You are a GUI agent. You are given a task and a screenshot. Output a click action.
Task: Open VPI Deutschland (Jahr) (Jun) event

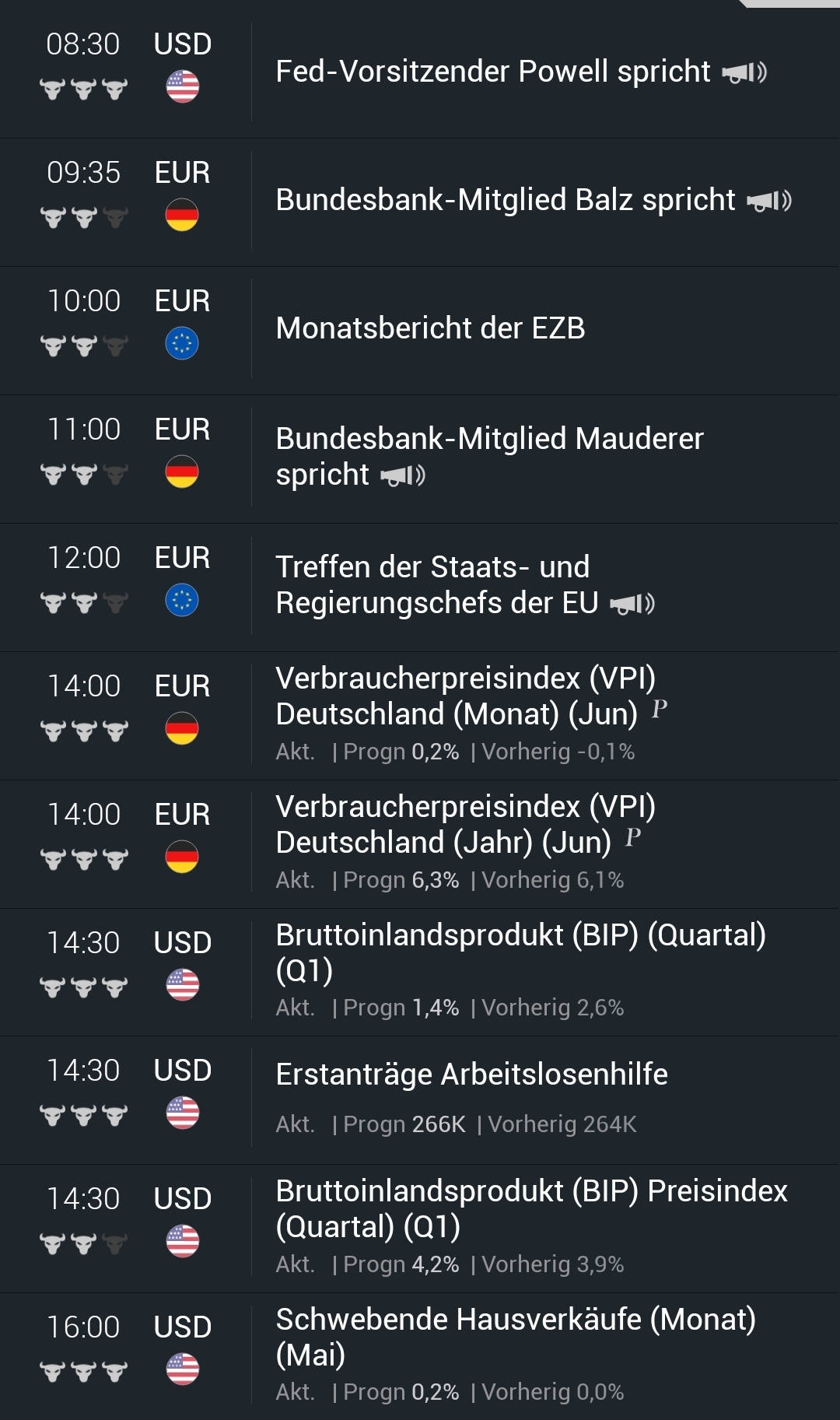(465, 825)
